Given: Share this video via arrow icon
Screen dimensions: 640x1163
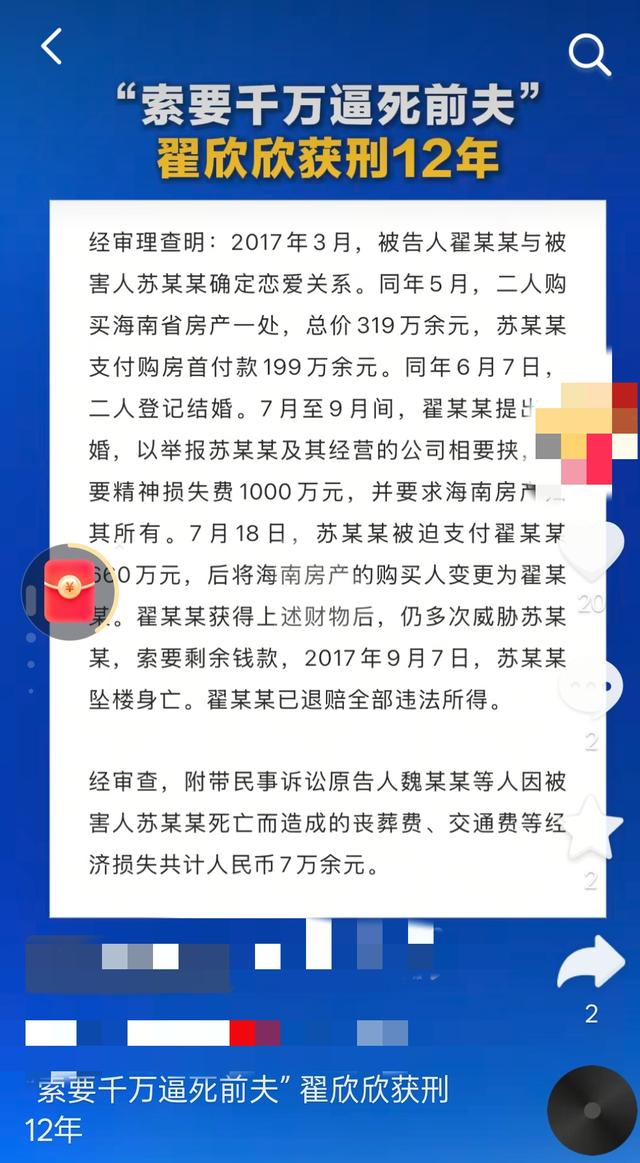Looking at the screenshot, I should pyautogui.click(x=590, y=964).
